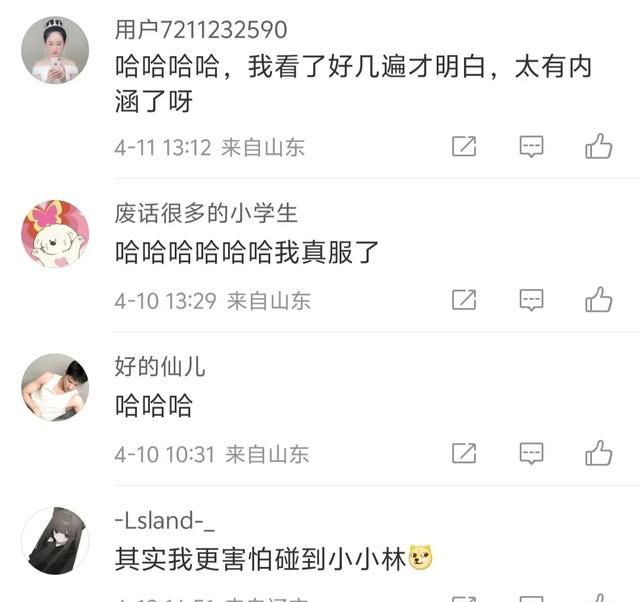Like 废话很多的小学生's comment
640x602 pixels.
pyautogui.click(x=598, y=300)
